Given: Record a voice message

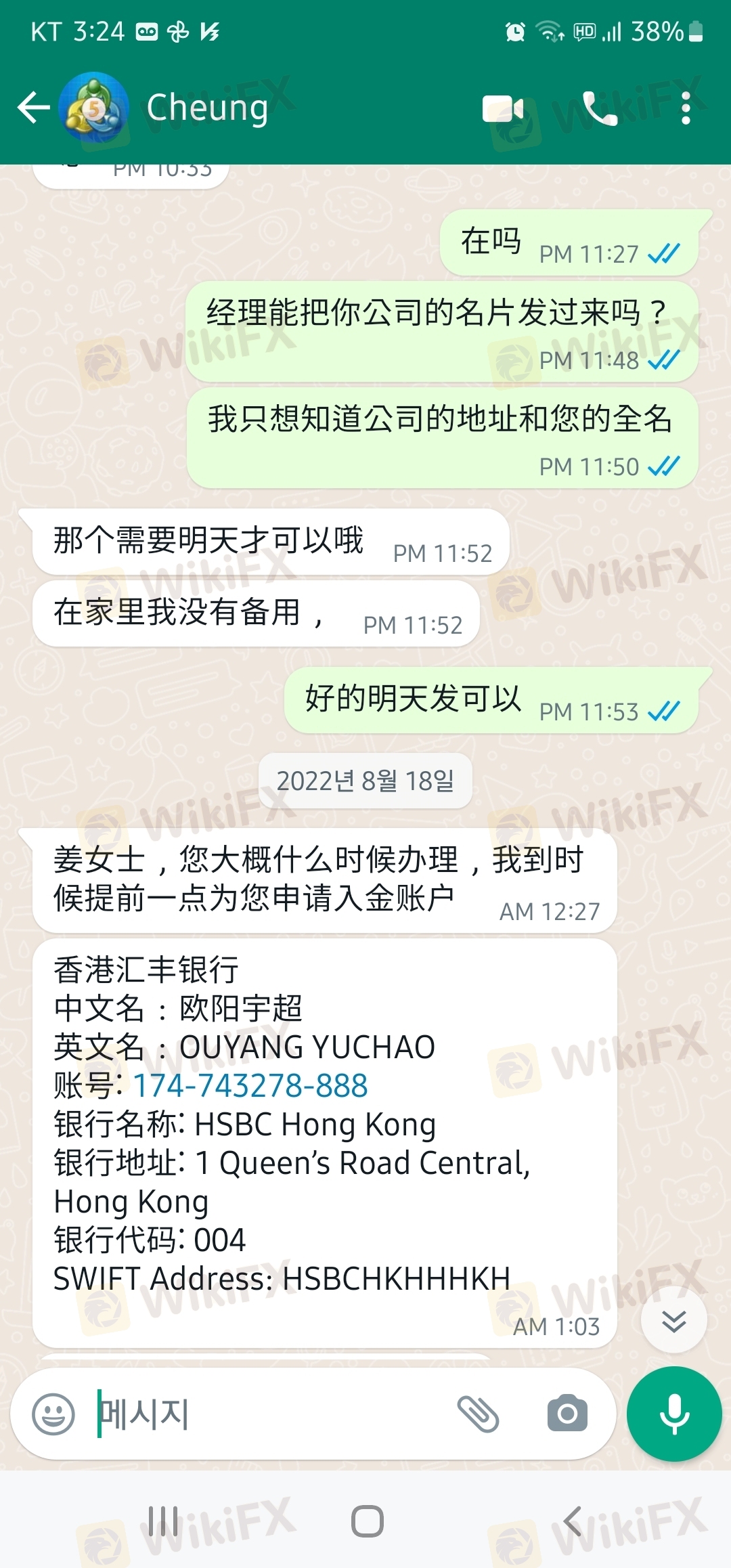Looking at the screenshot, I should click(674, 1414).
